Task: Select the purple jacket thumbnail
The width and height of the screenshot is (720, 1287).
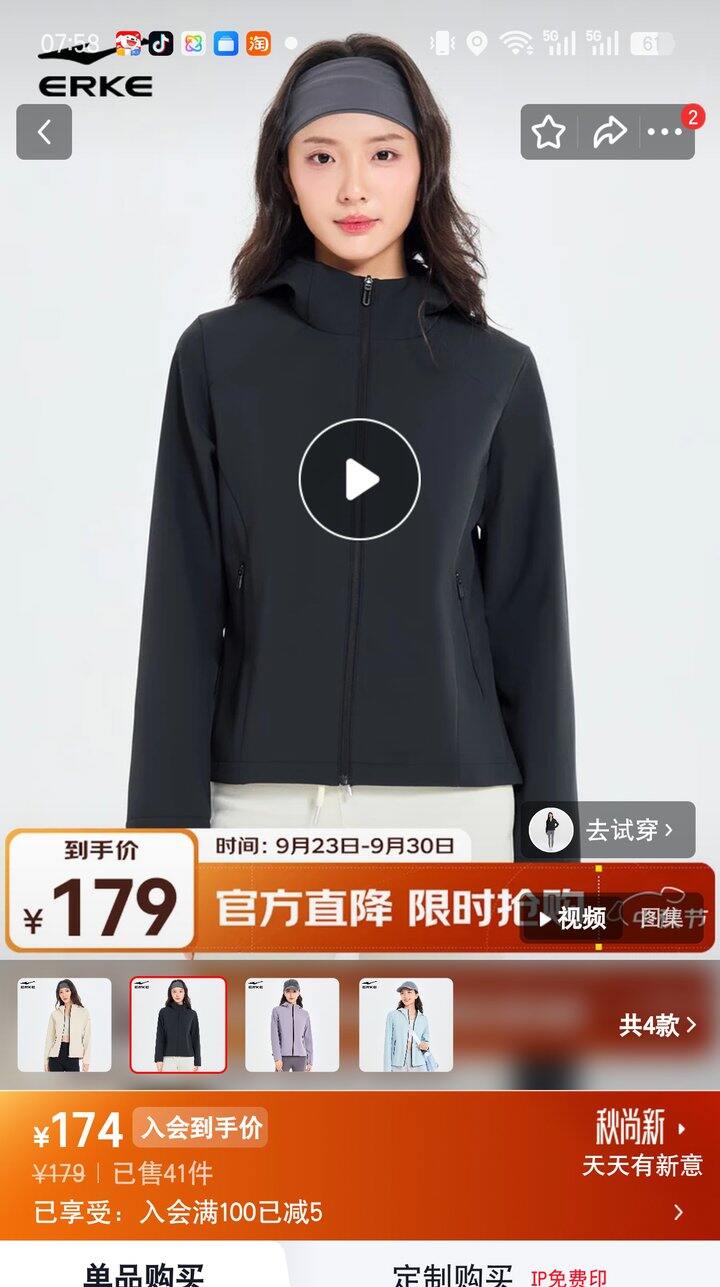Action: pyautogui.click(x=292, y=1025)
